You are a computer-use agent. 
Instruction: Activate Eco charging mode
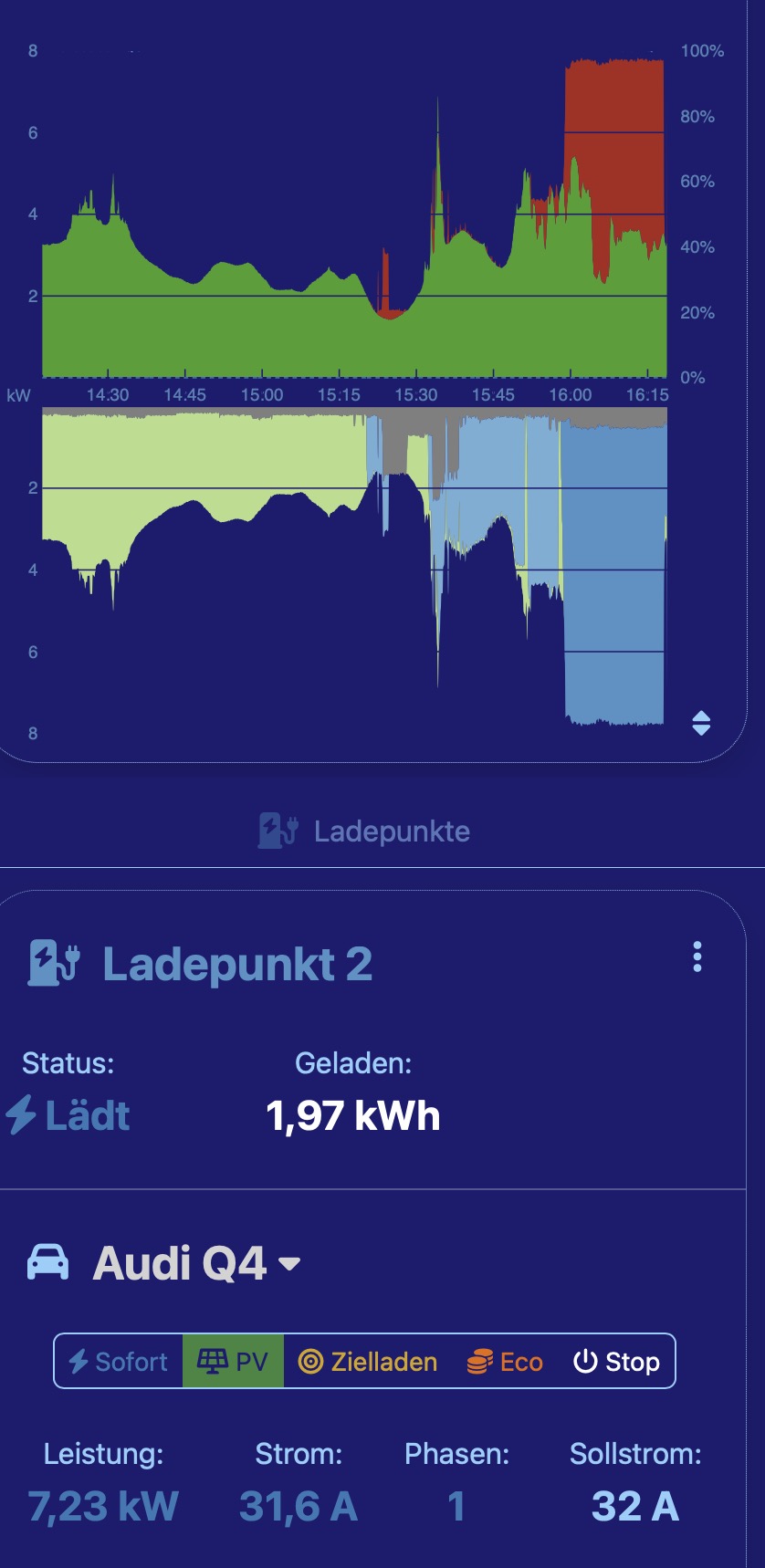[505, 1362]
